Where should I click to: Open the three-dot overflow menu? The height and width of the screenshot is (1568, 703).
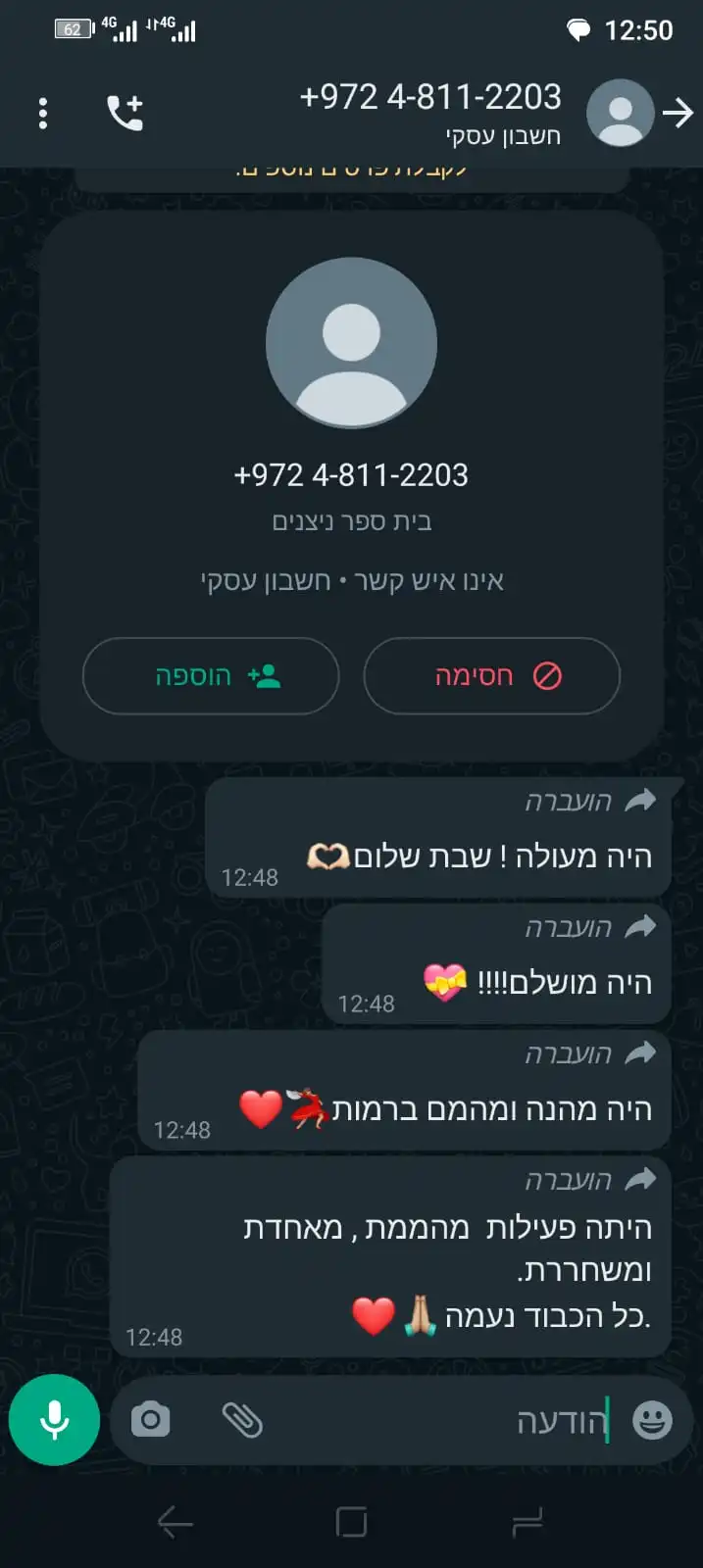(x=42, y=114)
